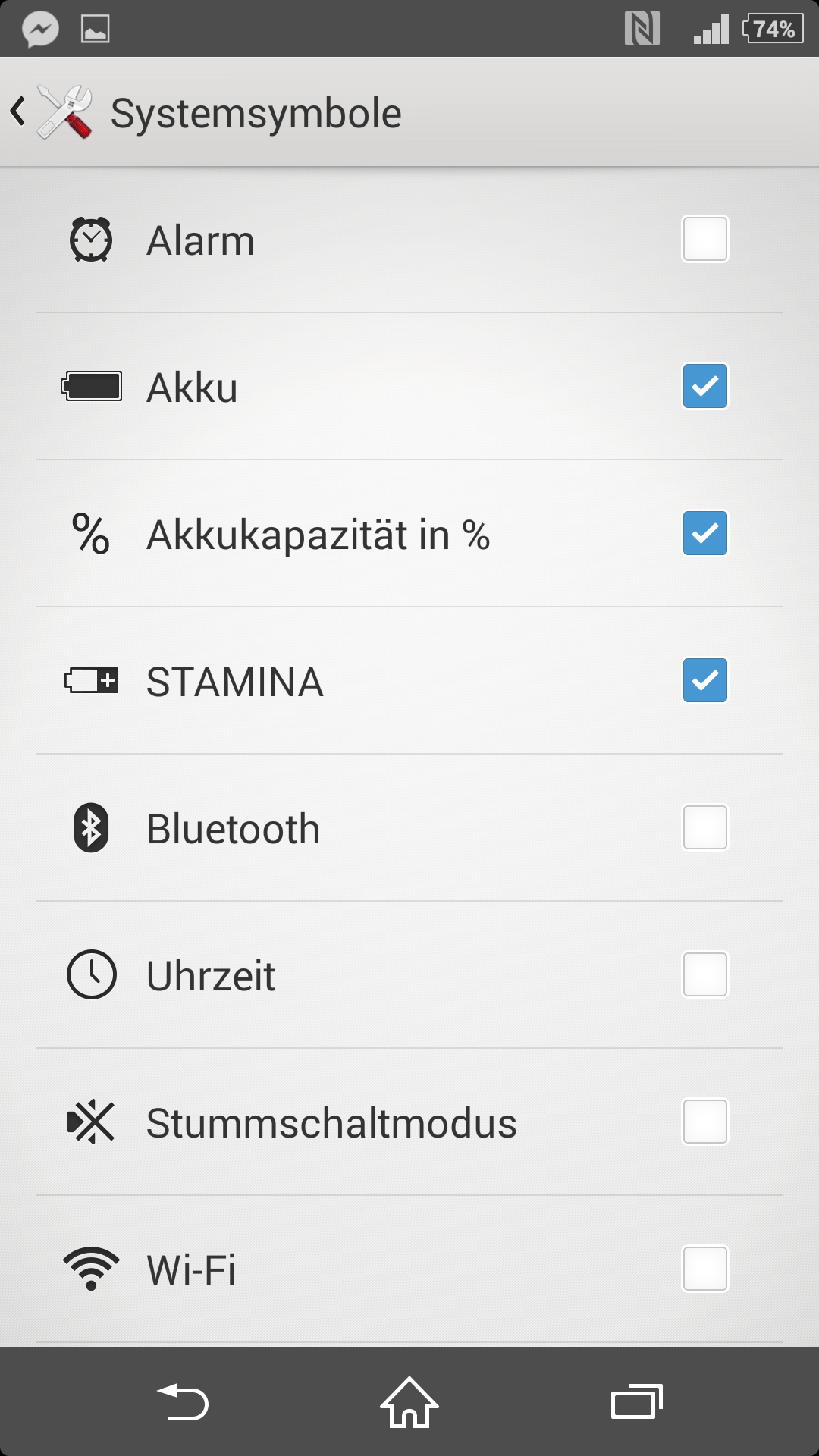The width and height of the screenshot is (819, 1456).
Task: Go back from Systemsymbole
Action: (18, 112)
